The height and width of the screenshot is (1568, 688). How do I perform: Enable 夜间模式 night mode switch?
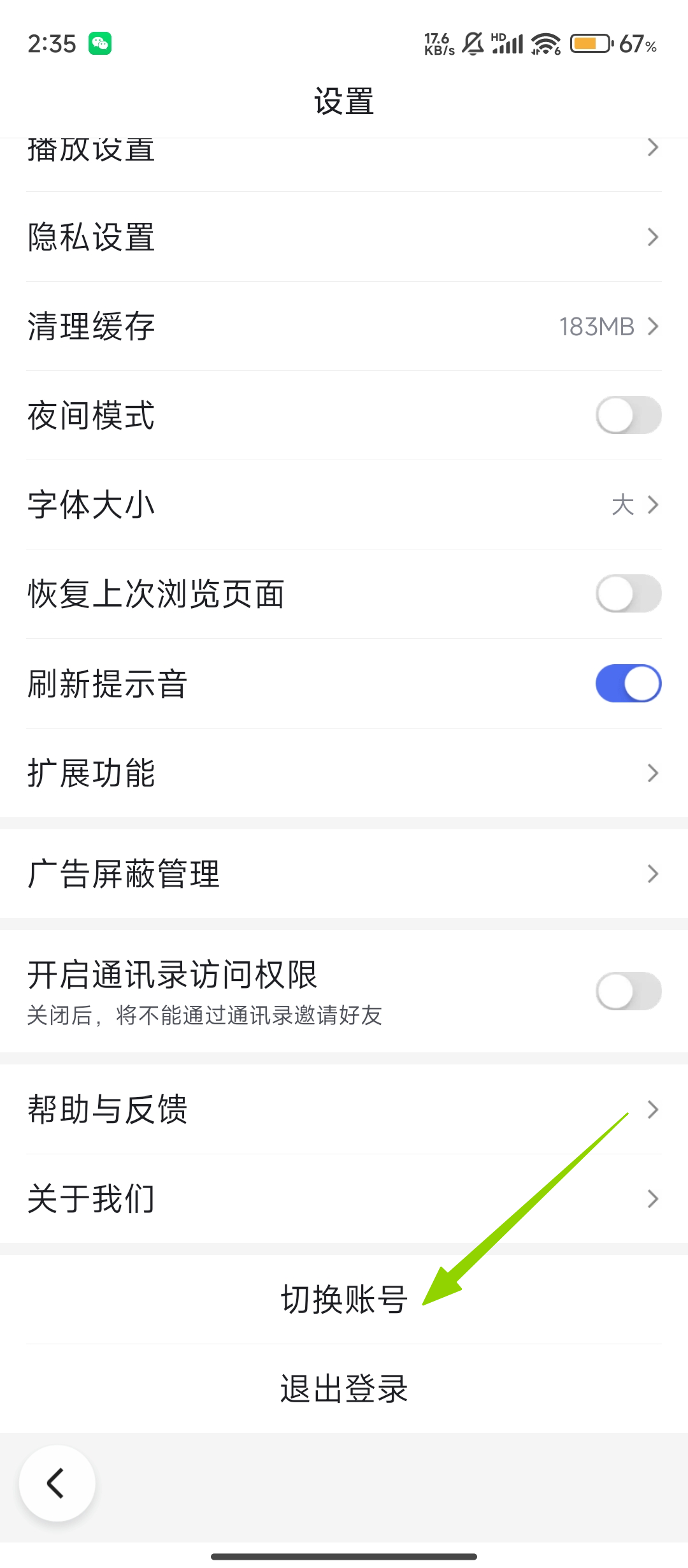628,416
